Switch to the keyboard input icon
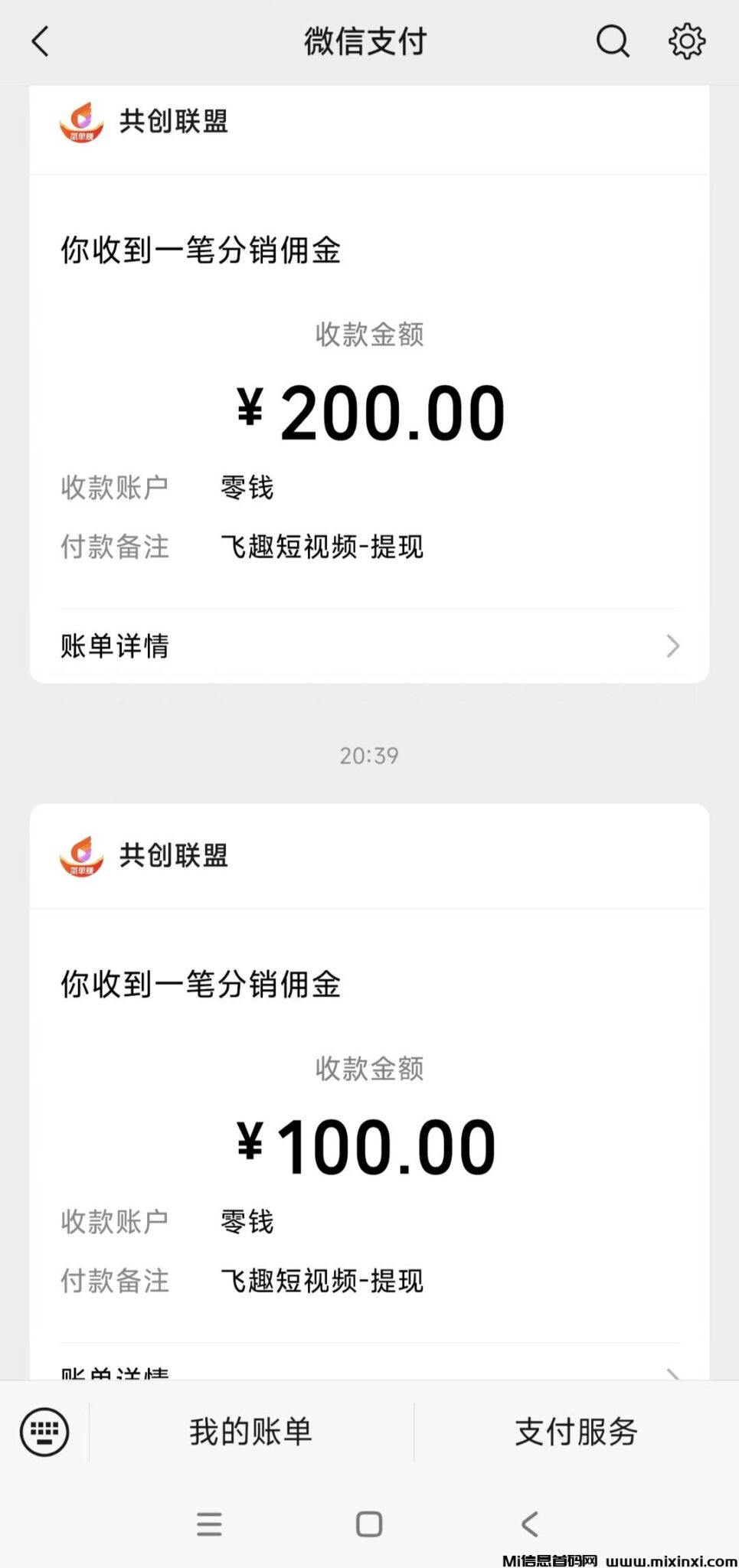739x1568 pixels. tap(44, 1431)
